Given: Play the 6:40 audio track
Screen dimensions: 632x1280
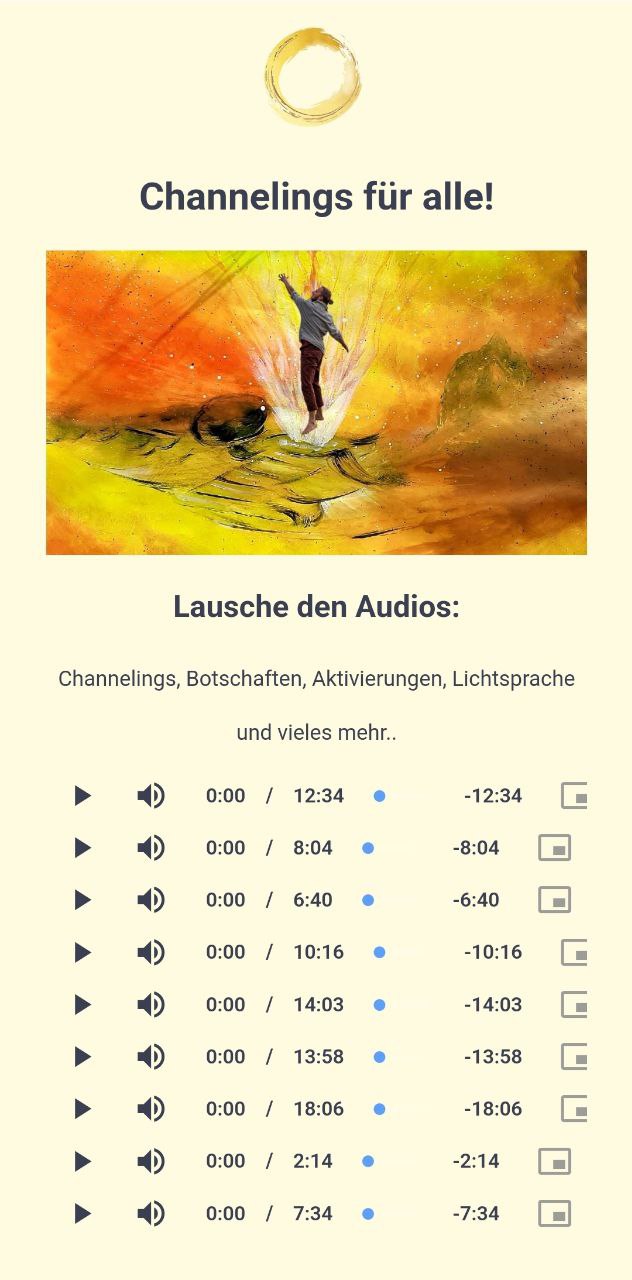Looking at the screenshot, I should (x=82, y=900).
